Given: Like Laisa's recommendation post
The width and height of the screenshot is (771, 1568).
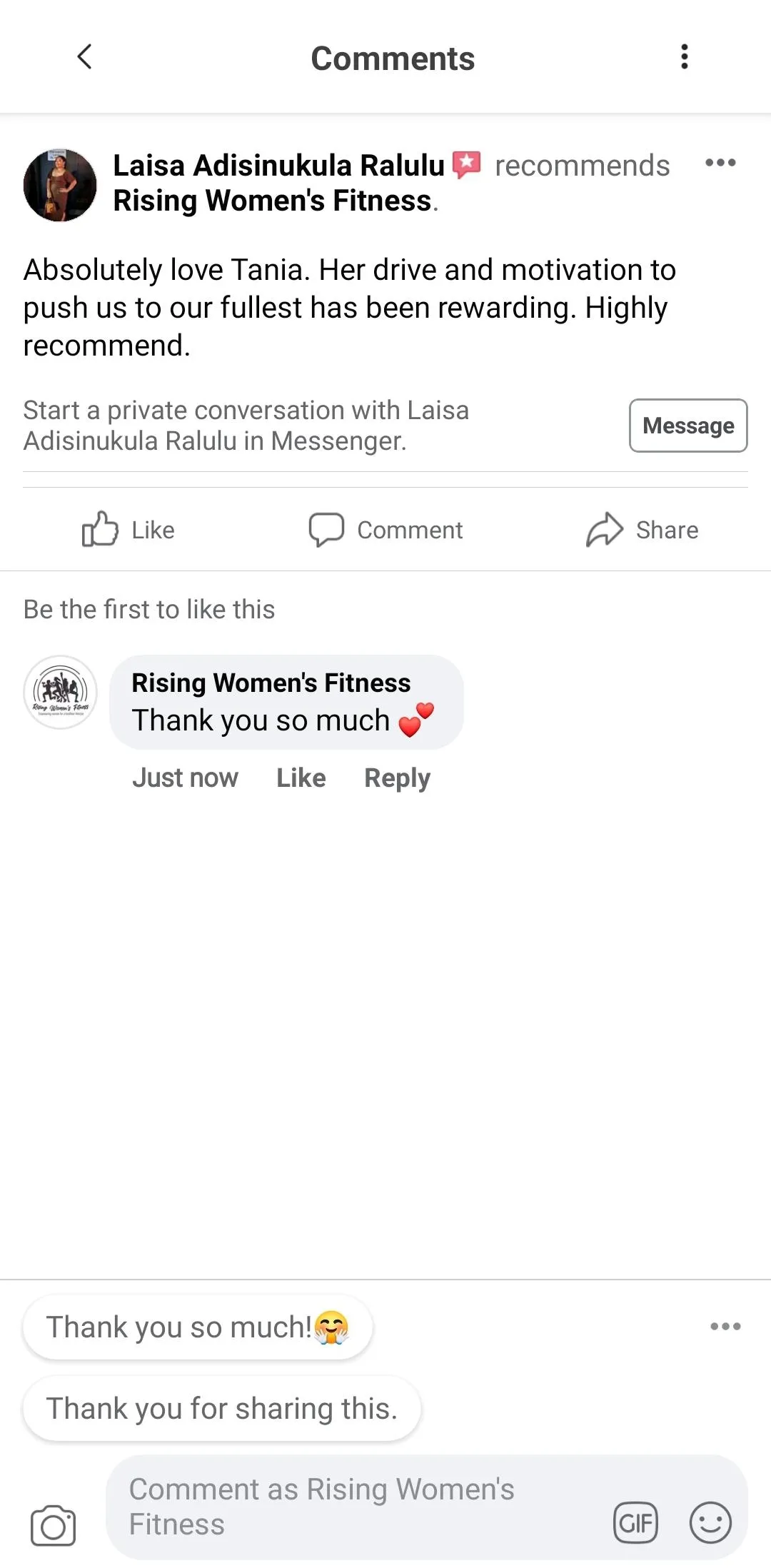Looking at the screenshot, I should click(x=128, y=530).
